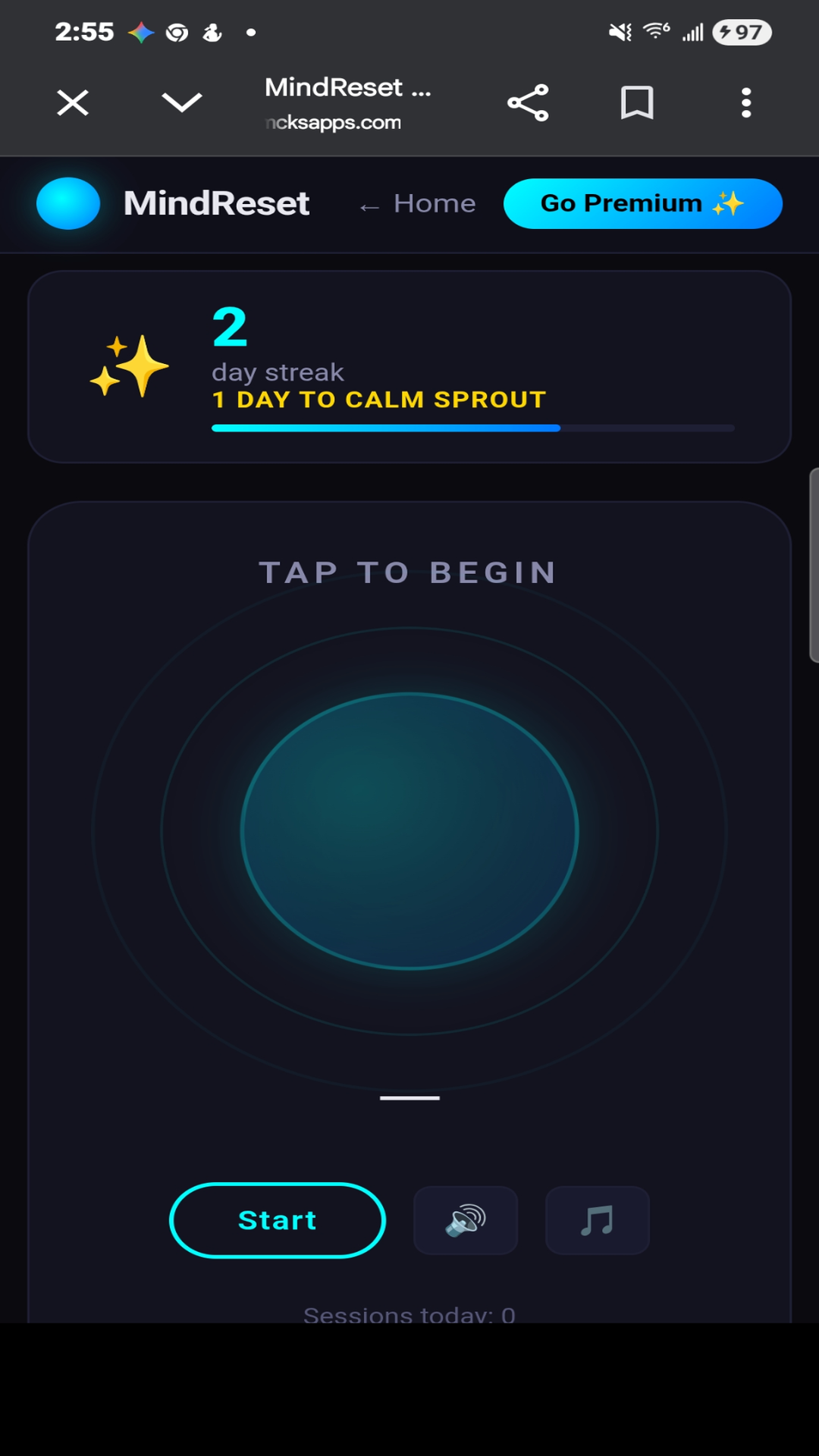Tap the breathing circle to begin

point(409,831)
